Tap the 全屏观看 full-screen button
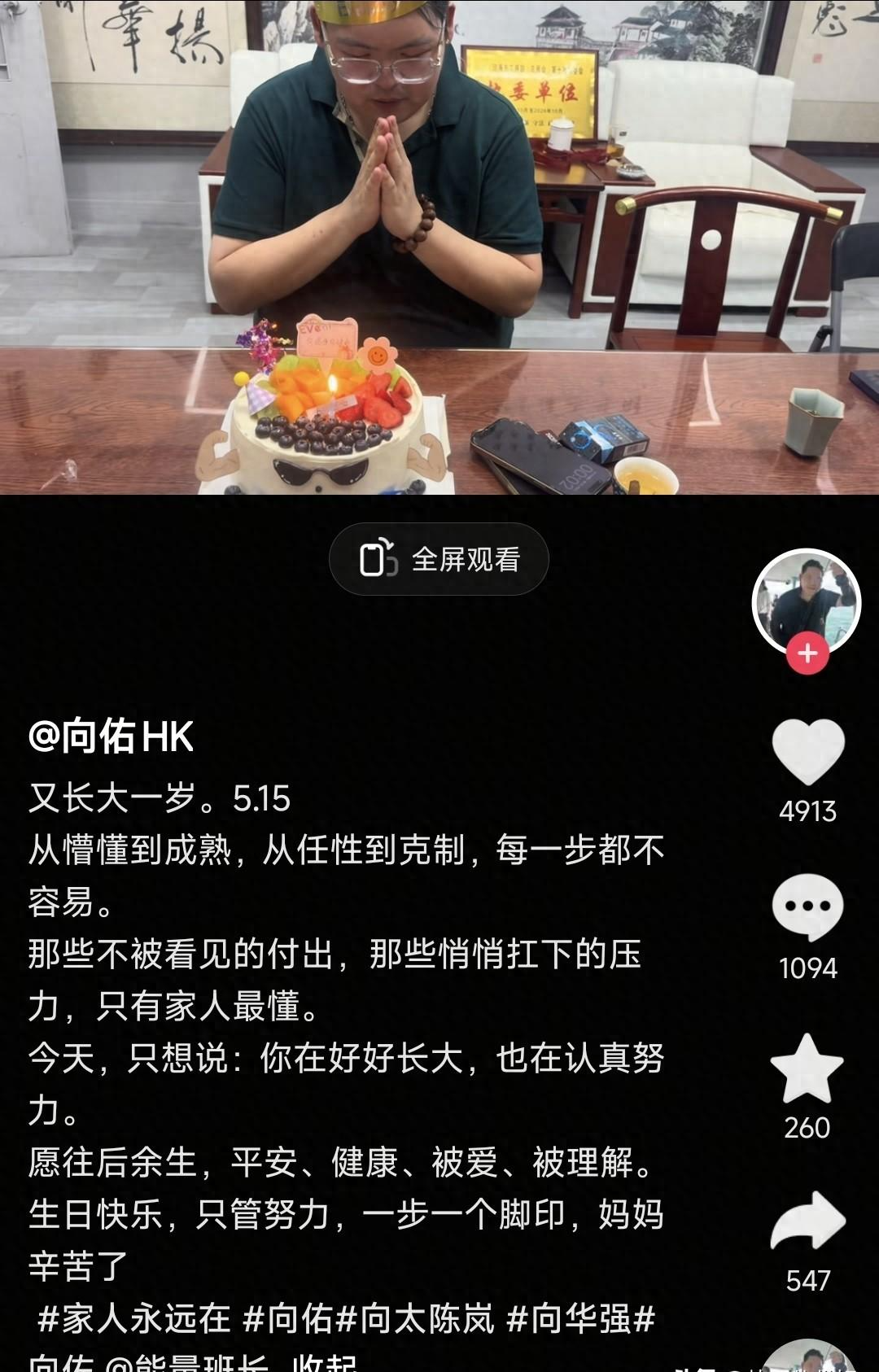Image resolution: width=879 pixels, height=1372 pixels. [439, 559]
